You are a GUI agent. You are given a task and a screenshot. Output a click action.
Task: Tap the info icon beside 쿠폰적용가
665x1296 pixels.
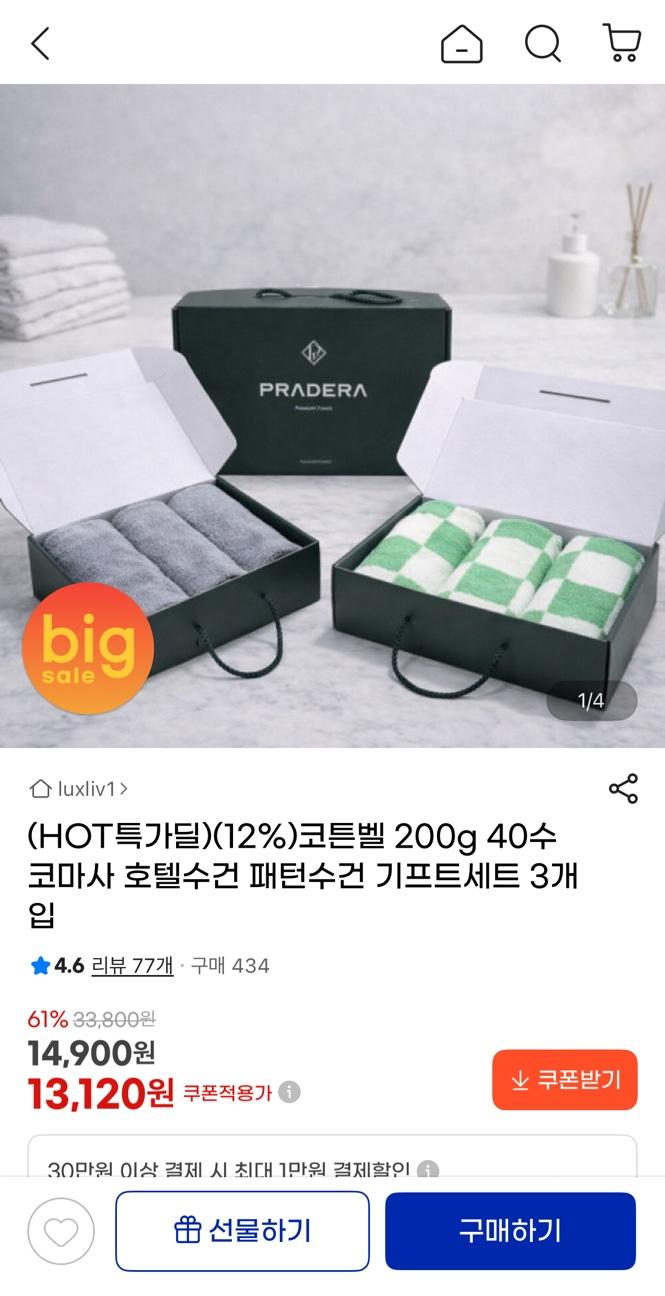[x=289, y=1092]
